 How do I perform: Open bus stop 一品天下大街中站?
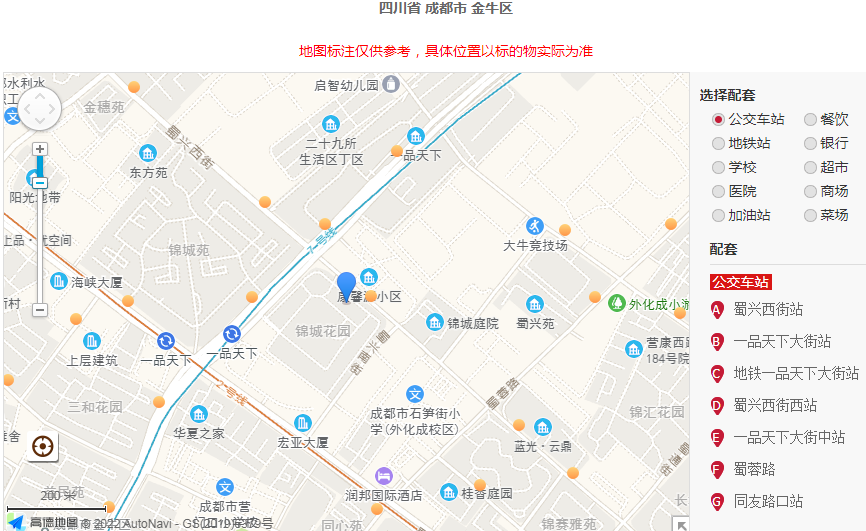click(x=788, y=437)
